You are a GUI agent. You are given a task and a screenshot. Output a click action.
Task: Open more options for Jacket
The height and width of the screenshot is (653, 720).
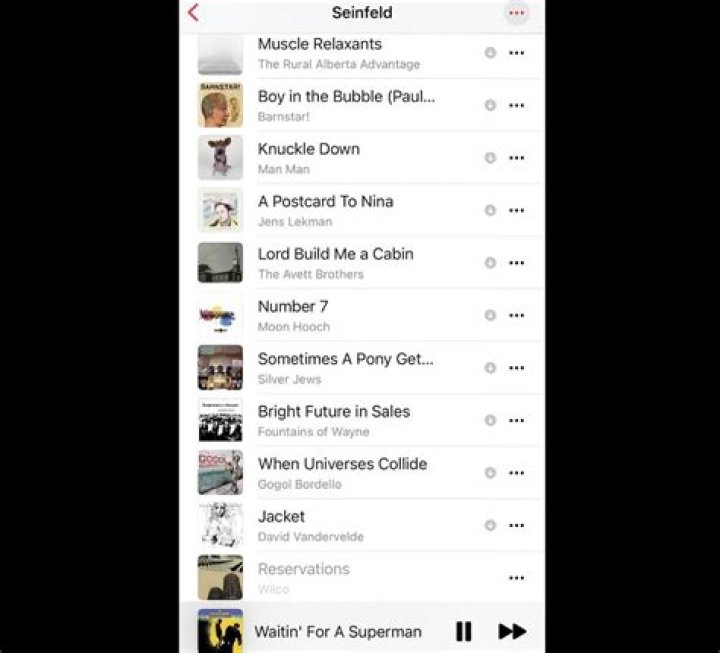click(x=516, y=525)
